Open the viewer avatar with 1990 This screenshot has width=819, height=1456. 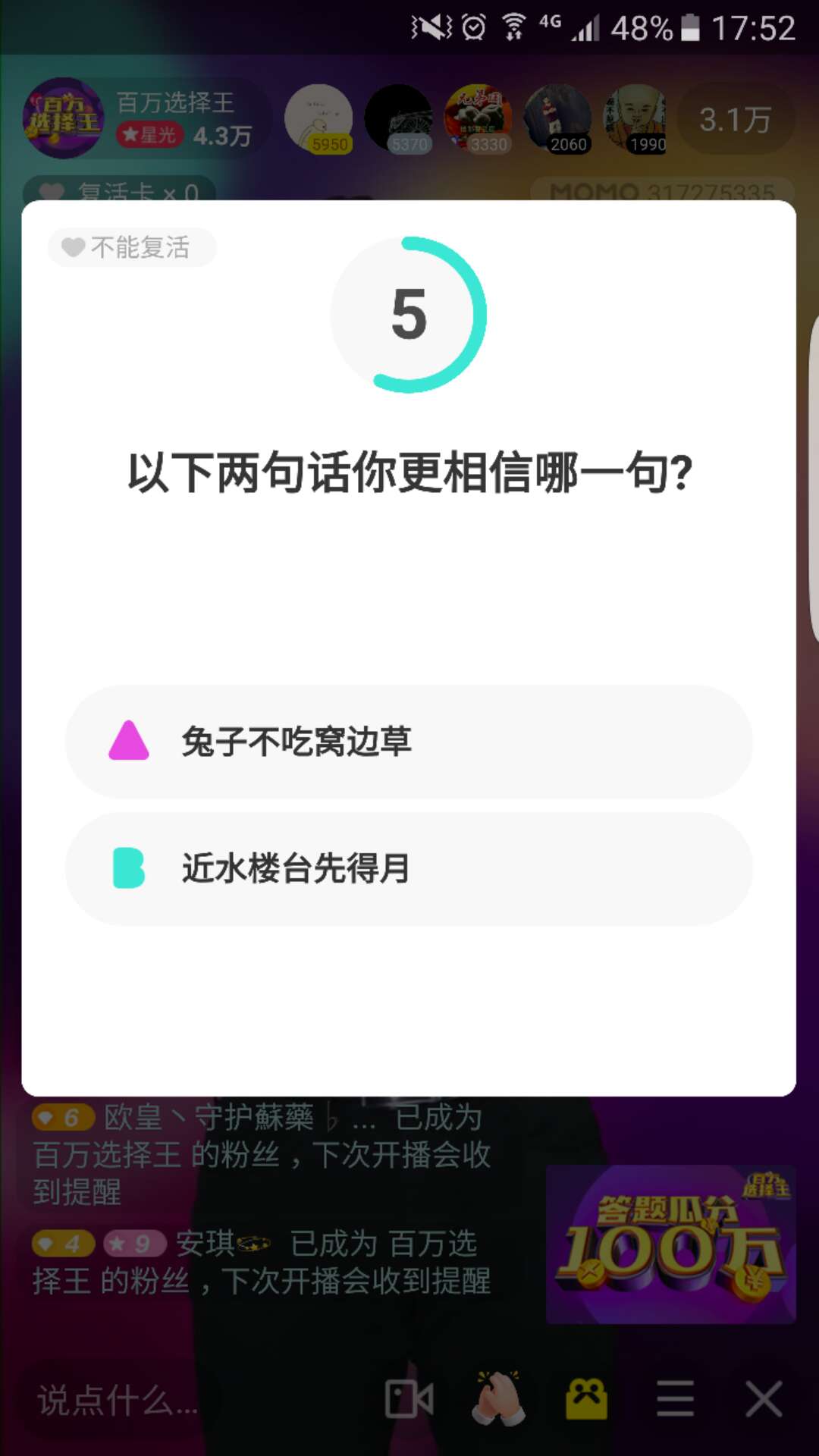637,118
